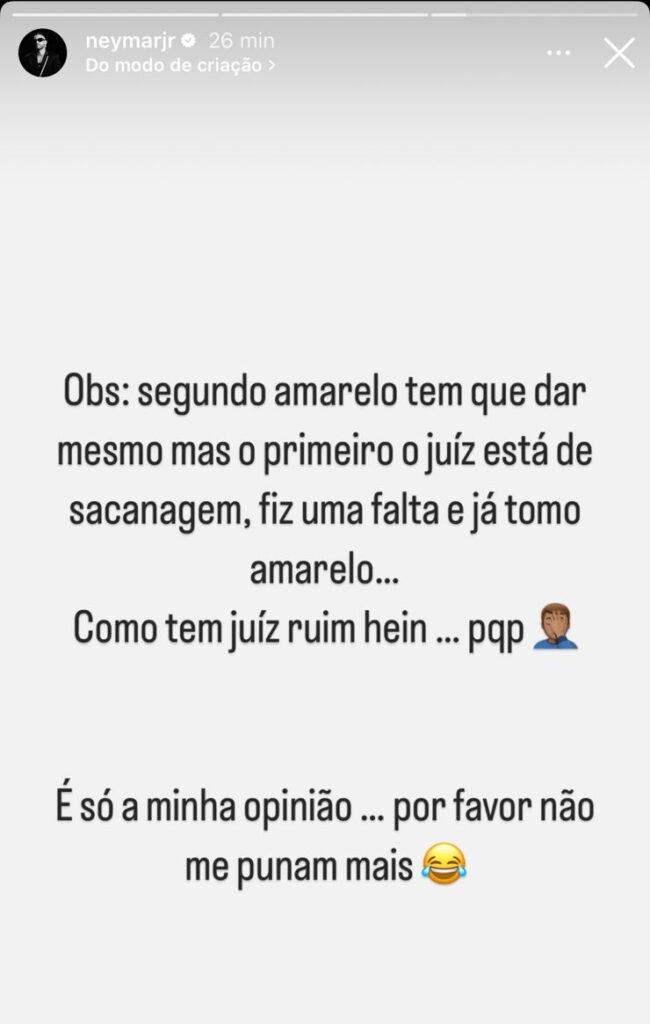Open neymarjr's profile picture
The image size is (650, 1024).
click(x=43, y=53)
